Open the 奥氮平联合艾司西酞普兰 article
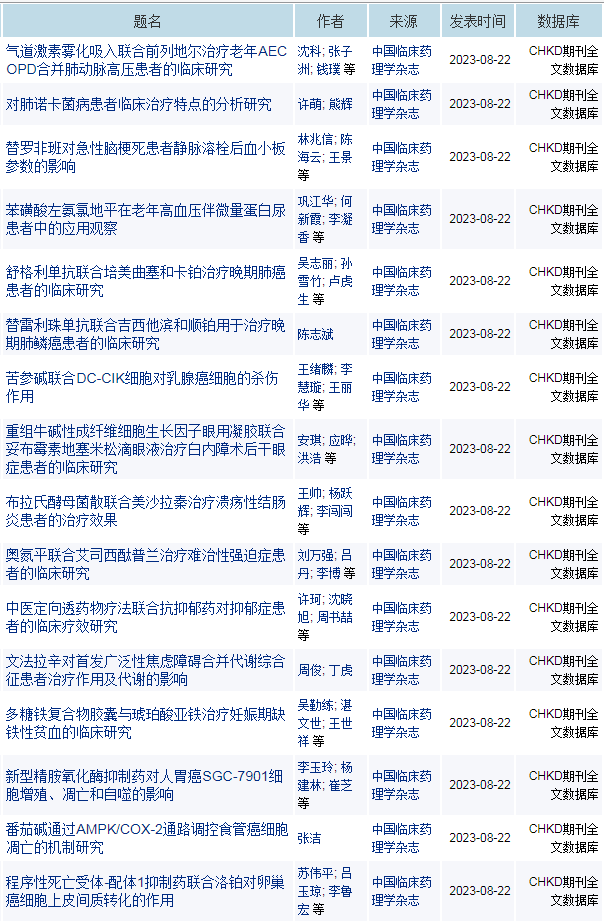This screenshot has width=604, height=924. pos(146,564)
